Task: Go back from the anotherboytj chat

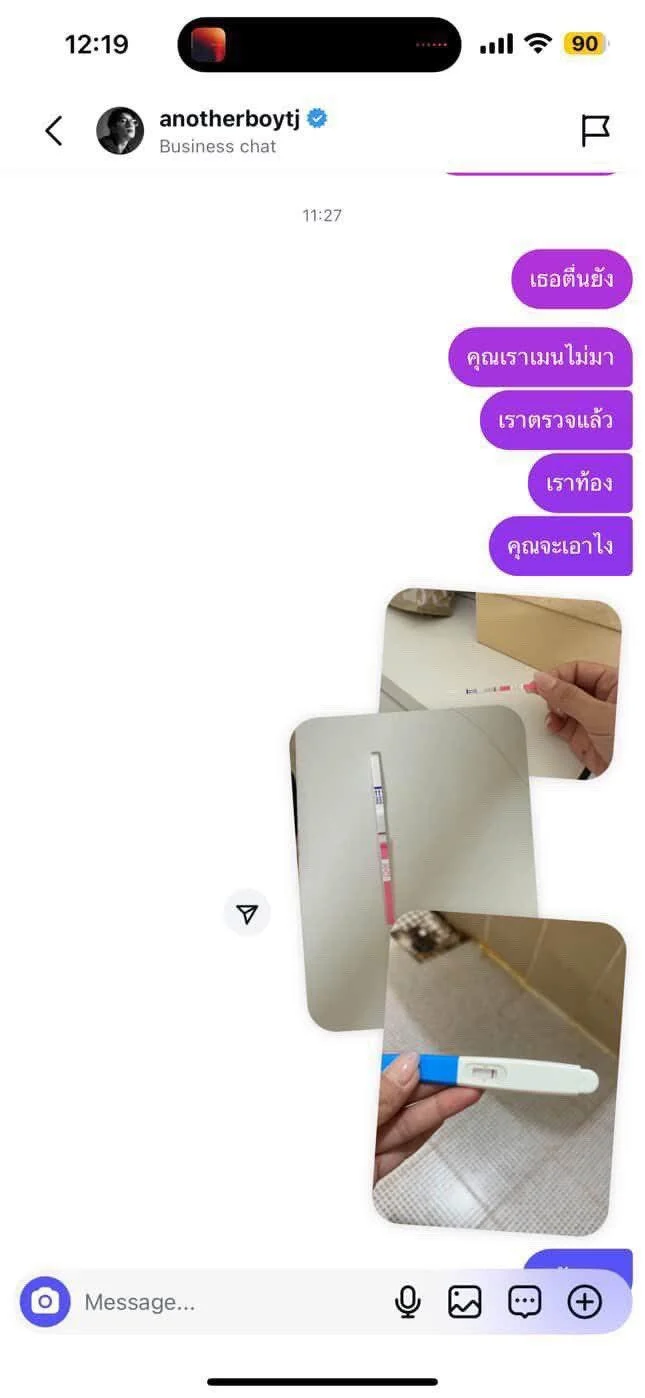Action: click(54, 131)
